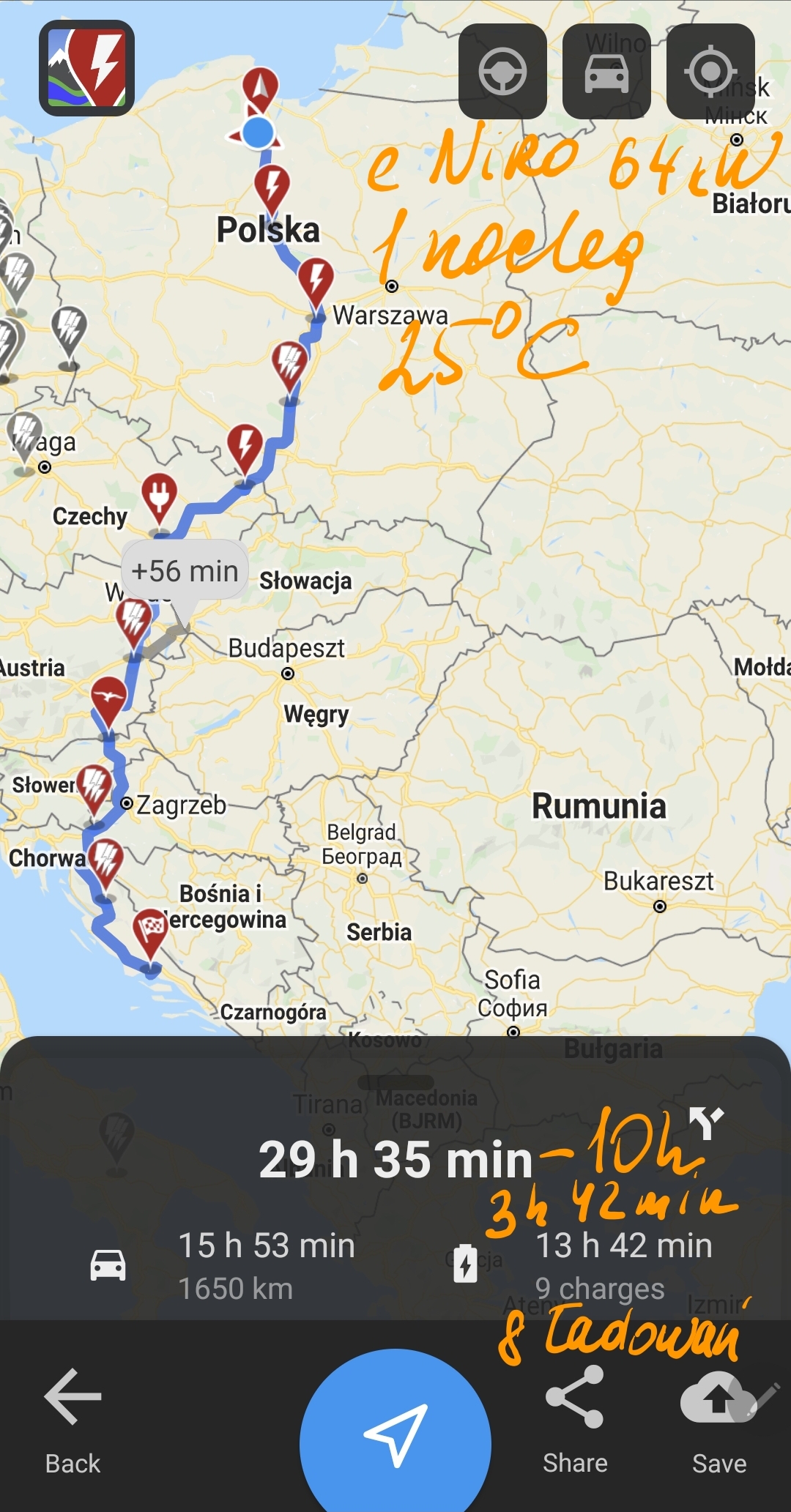Tap the steering wheel driving mode icon
791x1512 pixels.
[502, 71]
